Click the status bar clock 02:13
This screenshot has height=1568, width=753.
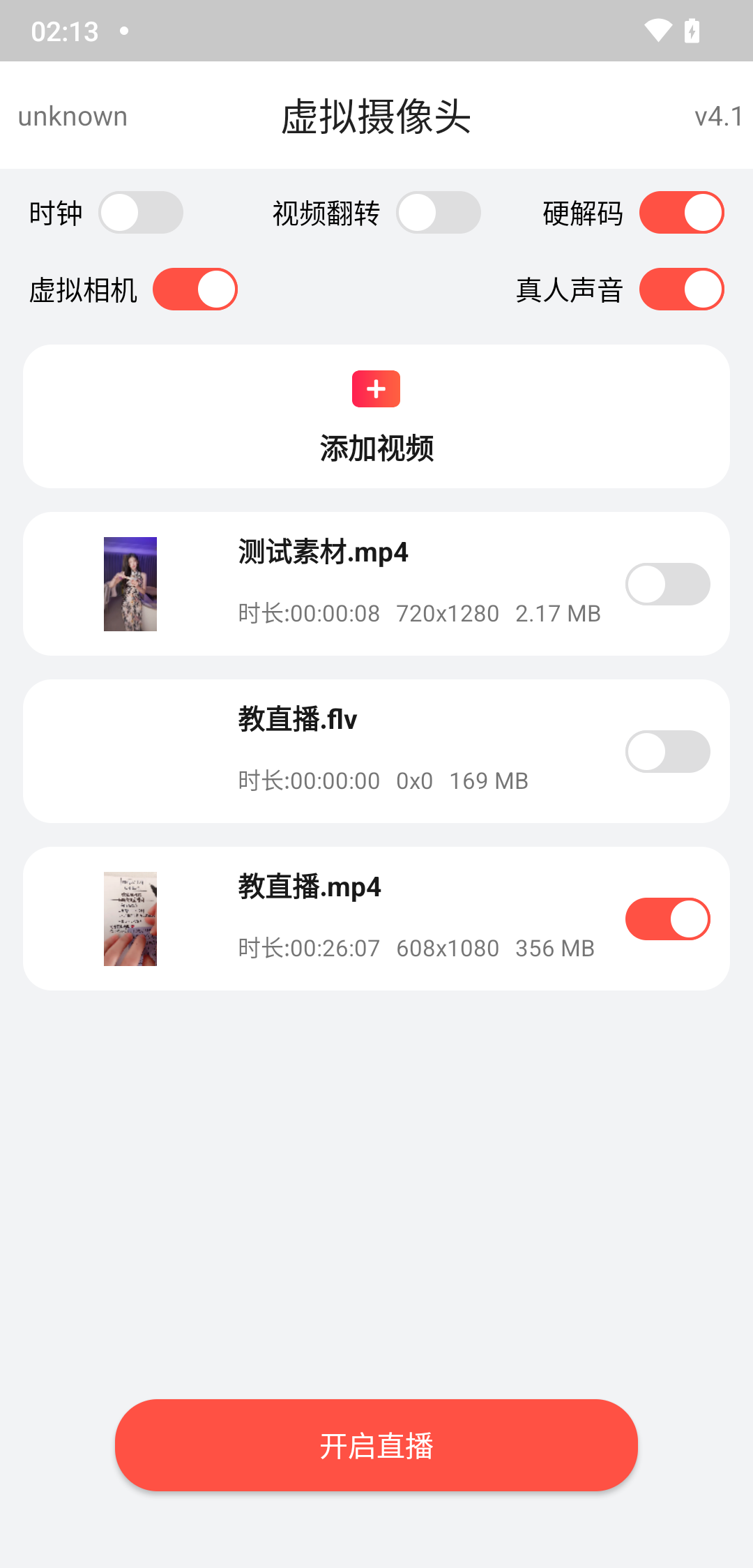click(x=66, y=30)
